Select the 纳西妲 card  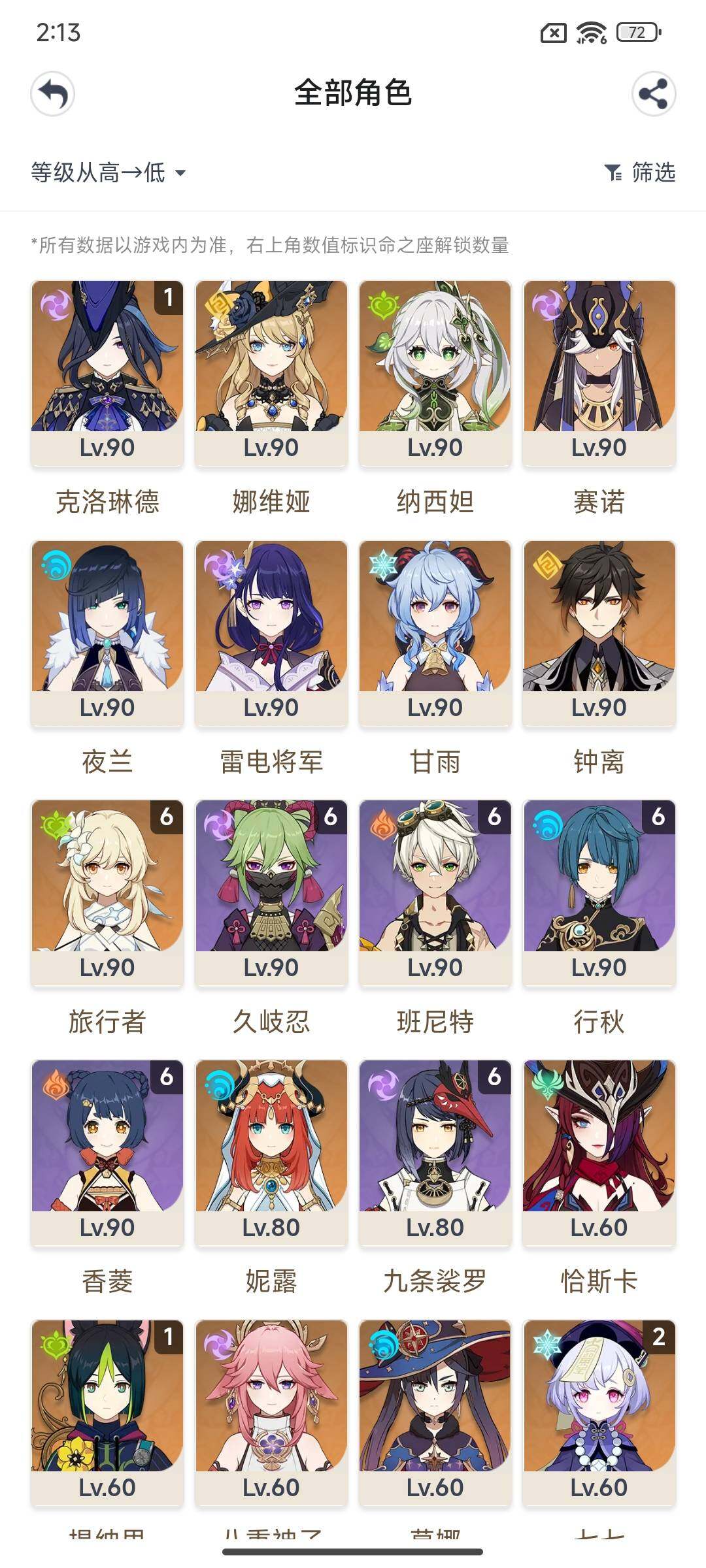tap(435, 372)
